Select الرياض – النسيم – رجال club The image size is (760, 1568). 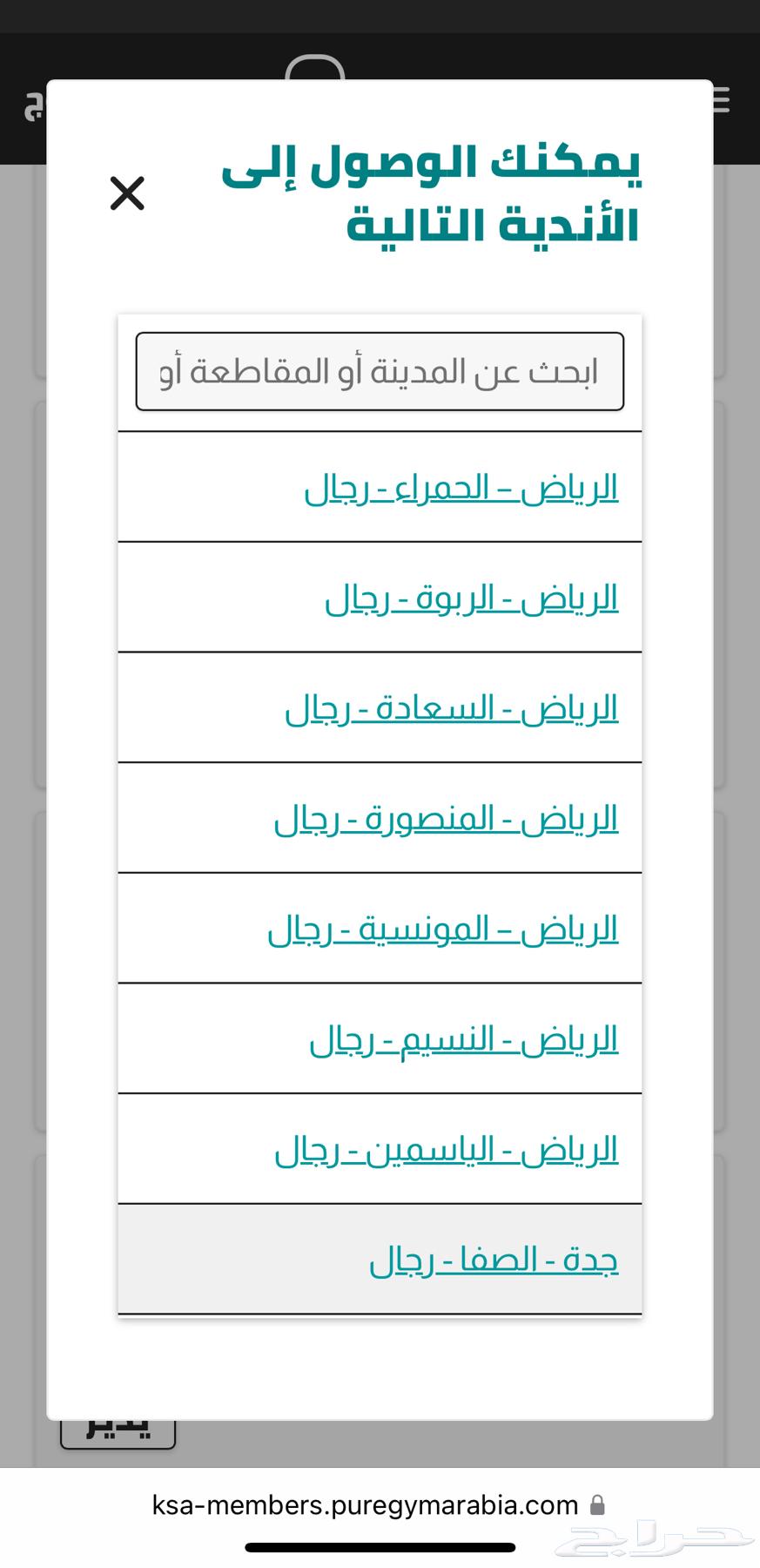[466, 1039]
